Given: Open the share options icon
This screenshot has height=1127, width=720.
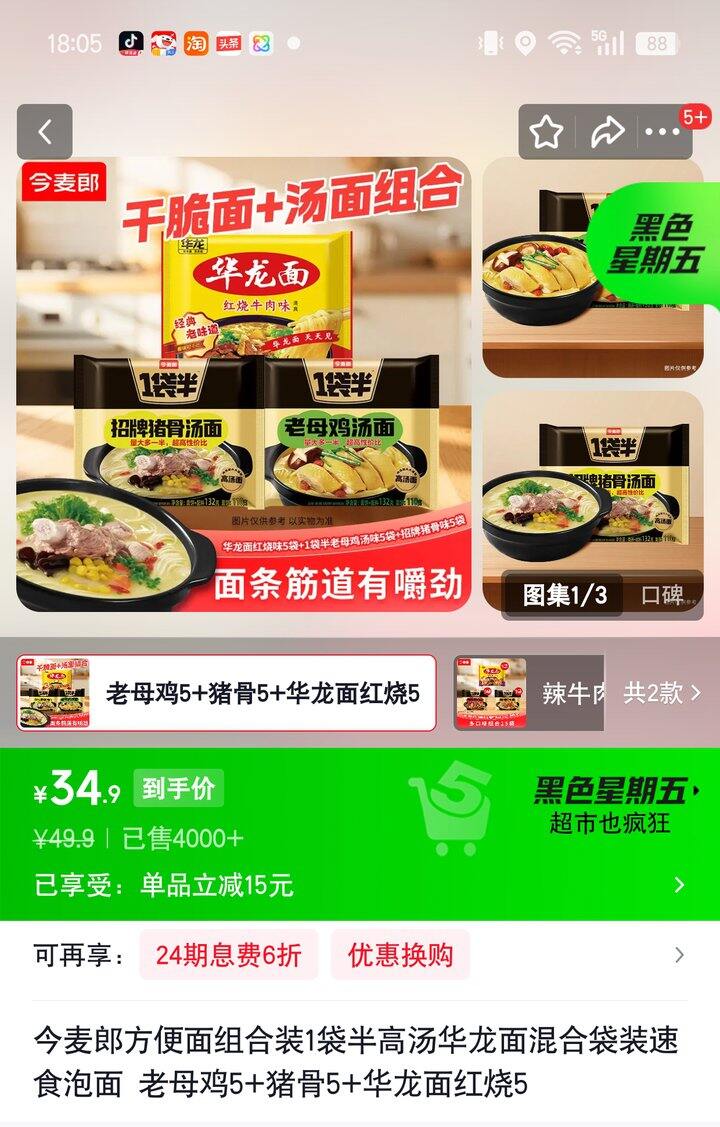Looking at the screenshot, I should pos(607,130).
